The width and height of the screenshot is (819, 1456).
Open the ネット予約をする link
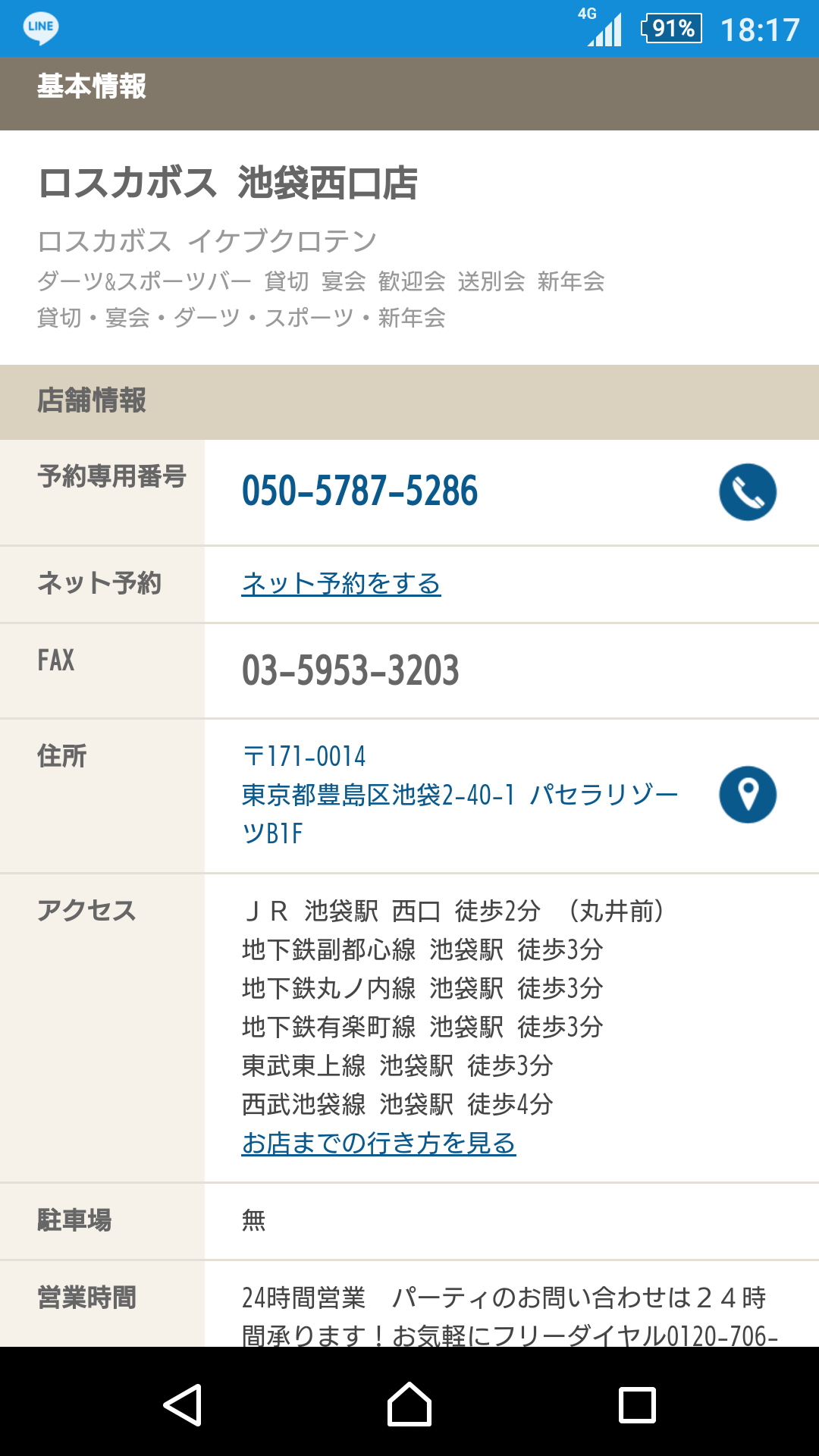point(341,583)
